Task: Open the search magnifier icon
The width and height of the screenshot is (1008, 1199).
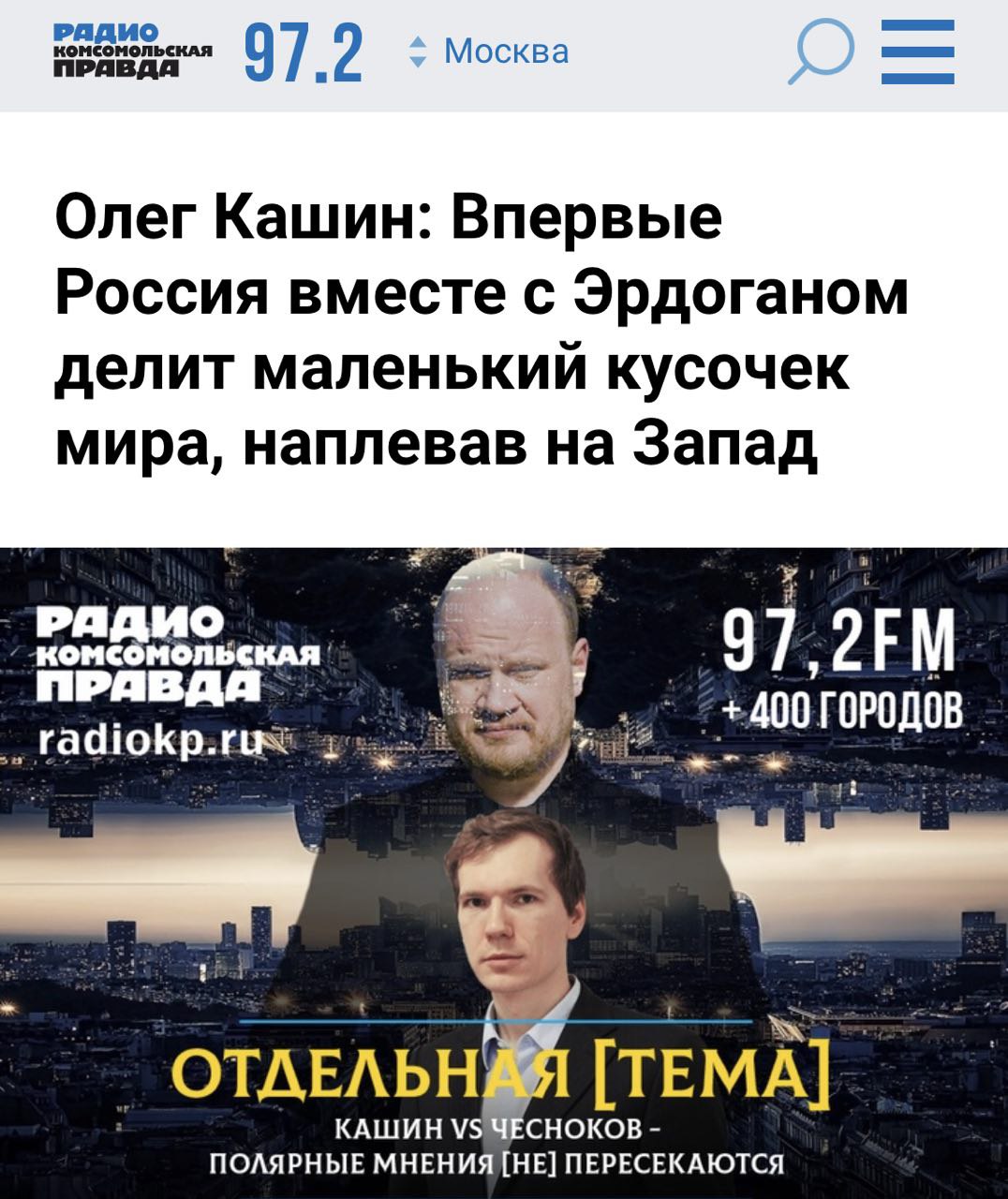Action: tap(820, 52)
